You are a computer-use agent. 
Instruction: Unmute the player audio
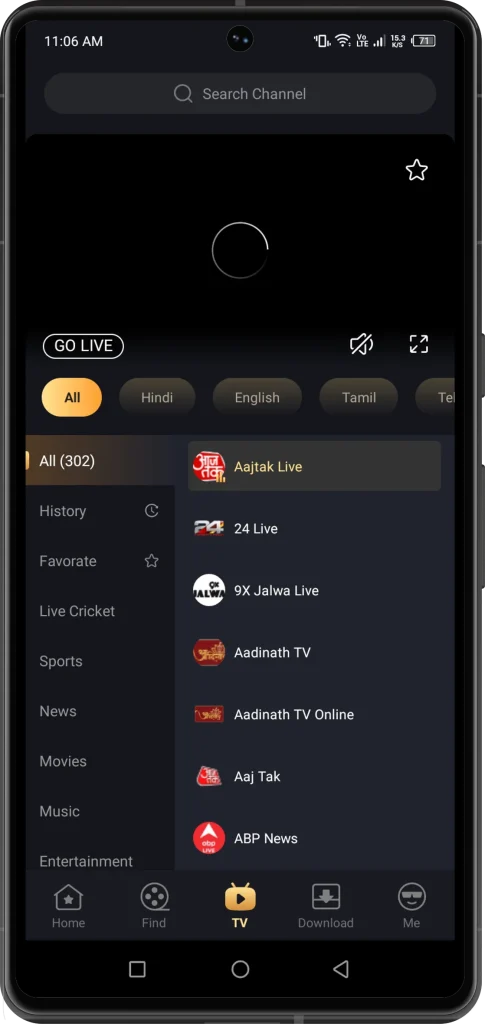point(362,344)
